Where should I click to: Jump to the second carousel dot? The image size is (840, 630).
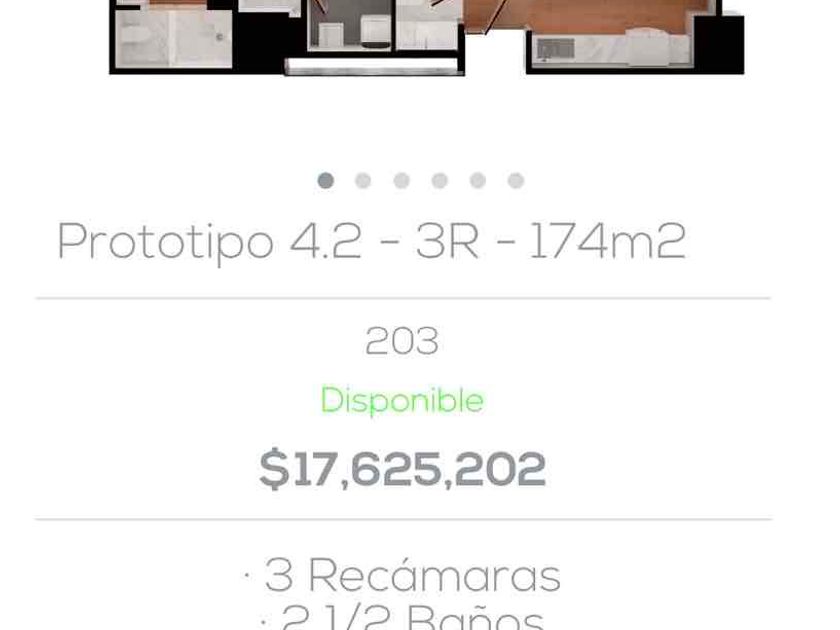coord(363,181)
